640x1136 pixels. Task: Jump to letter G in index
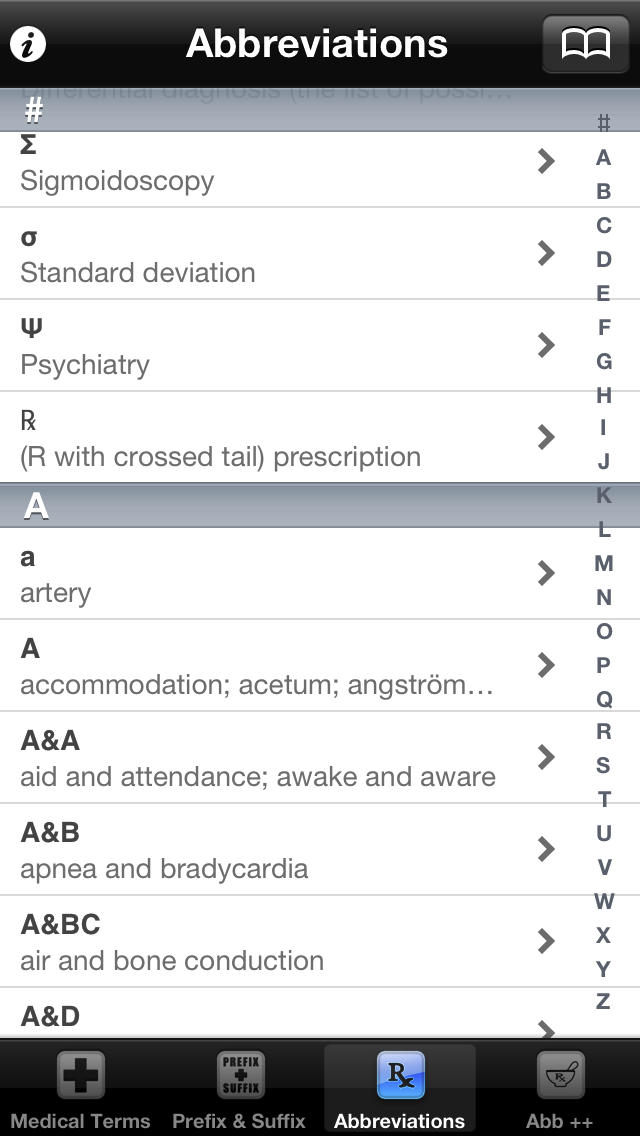(x=604, y=361)
